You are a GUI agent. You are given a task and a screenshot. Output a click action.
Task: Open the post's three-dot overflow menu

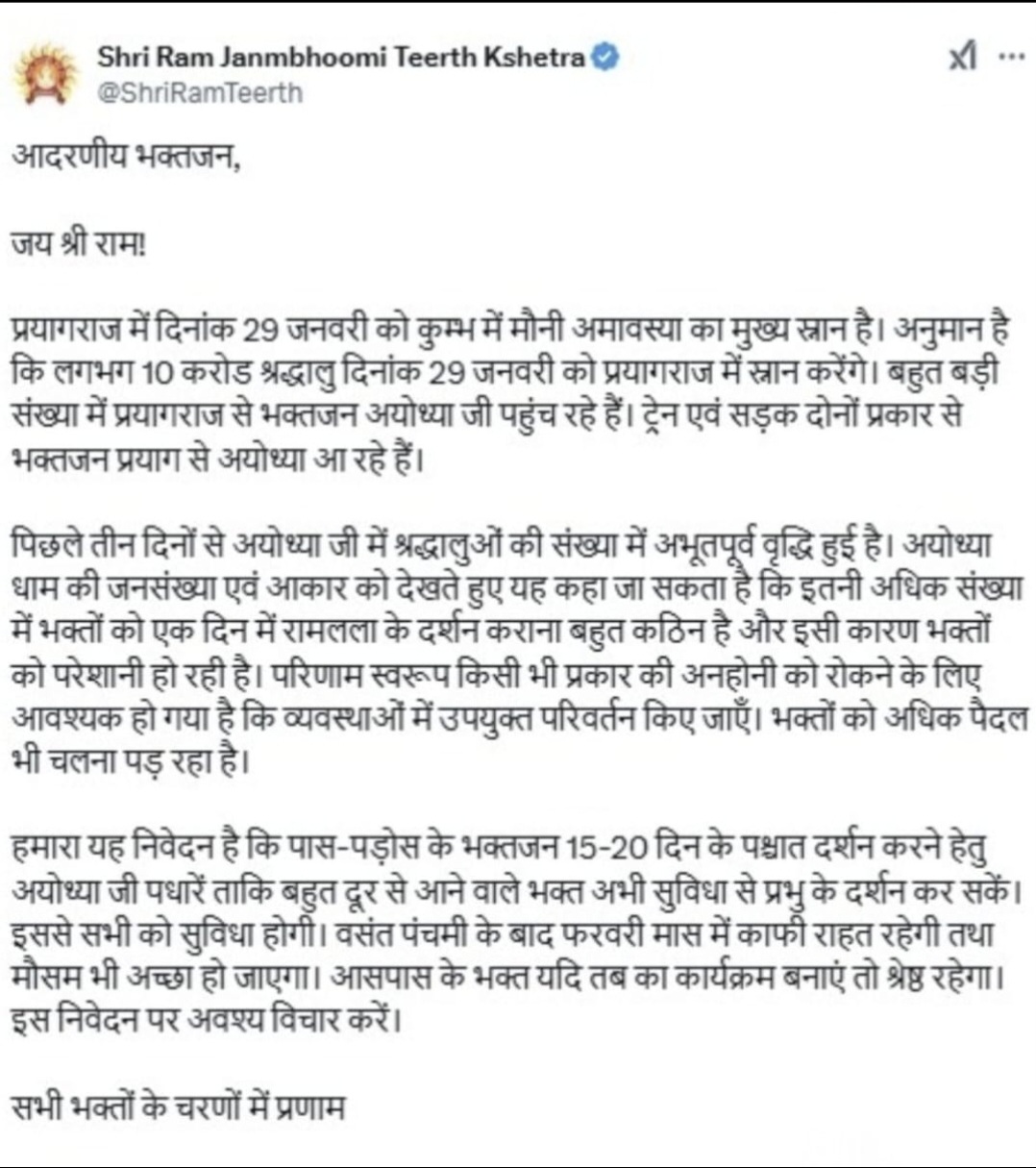click(1011, 57)
